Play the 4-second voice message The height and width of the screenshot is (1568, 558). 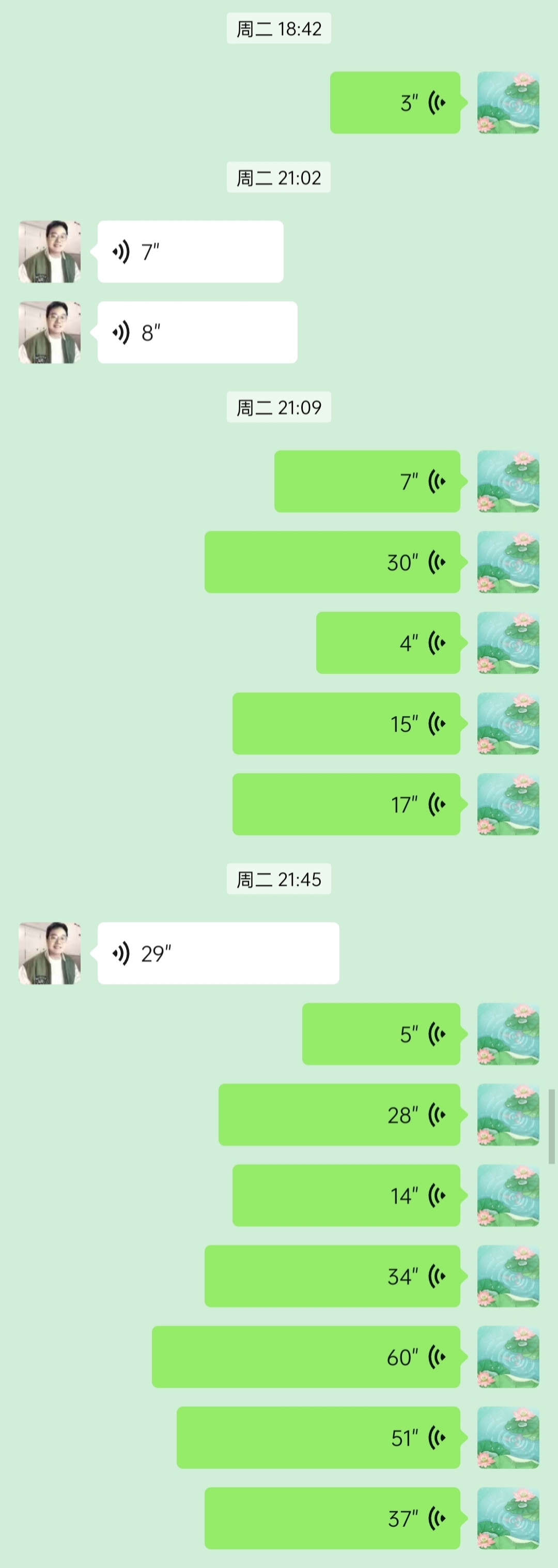point(388,643)
